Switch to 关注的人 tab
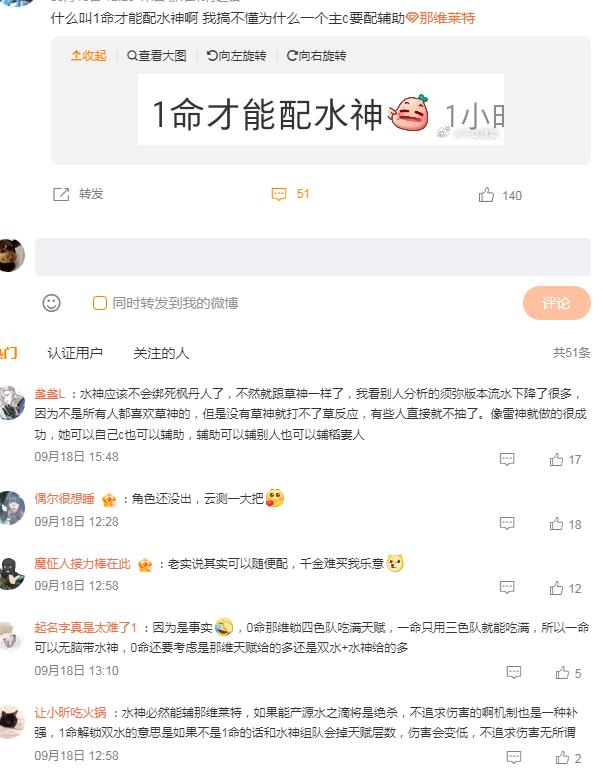The image size is (603, 781). coord(161,353)
